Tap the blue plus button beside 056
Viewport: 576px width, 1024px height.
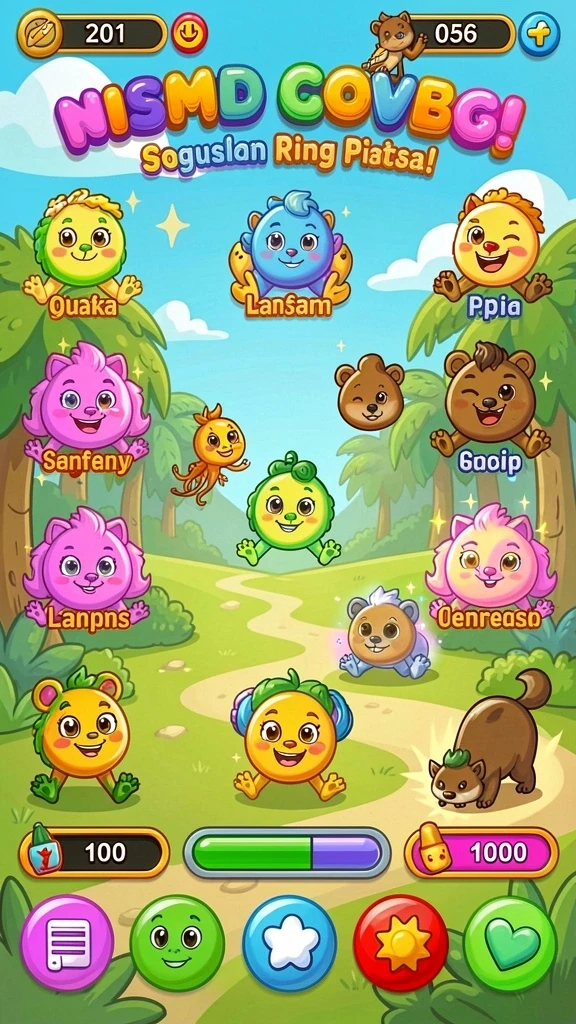click(x=539, y=33)
